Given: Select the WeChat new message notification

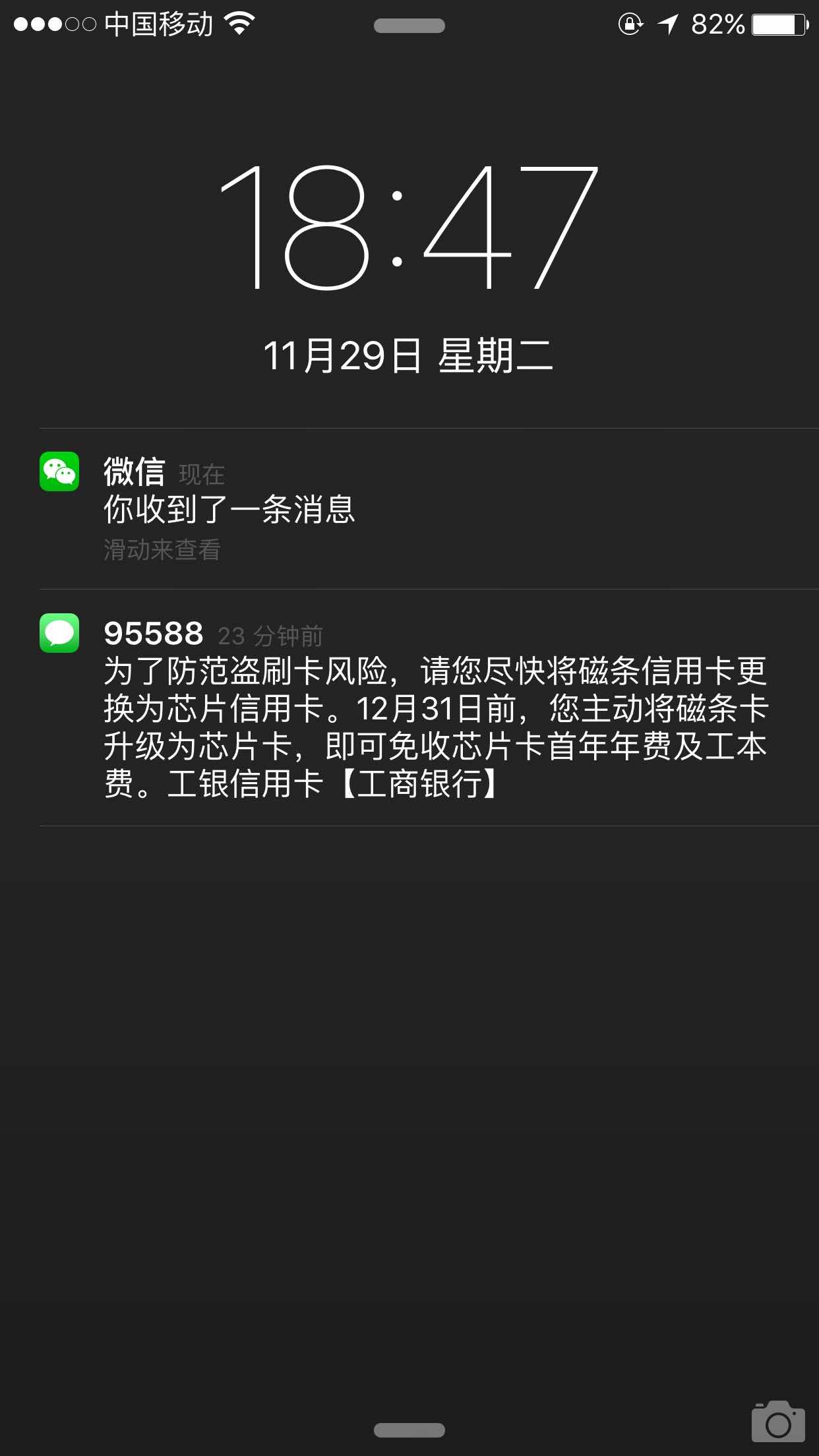Looking at the screenshot, I should tap(409, 508).
